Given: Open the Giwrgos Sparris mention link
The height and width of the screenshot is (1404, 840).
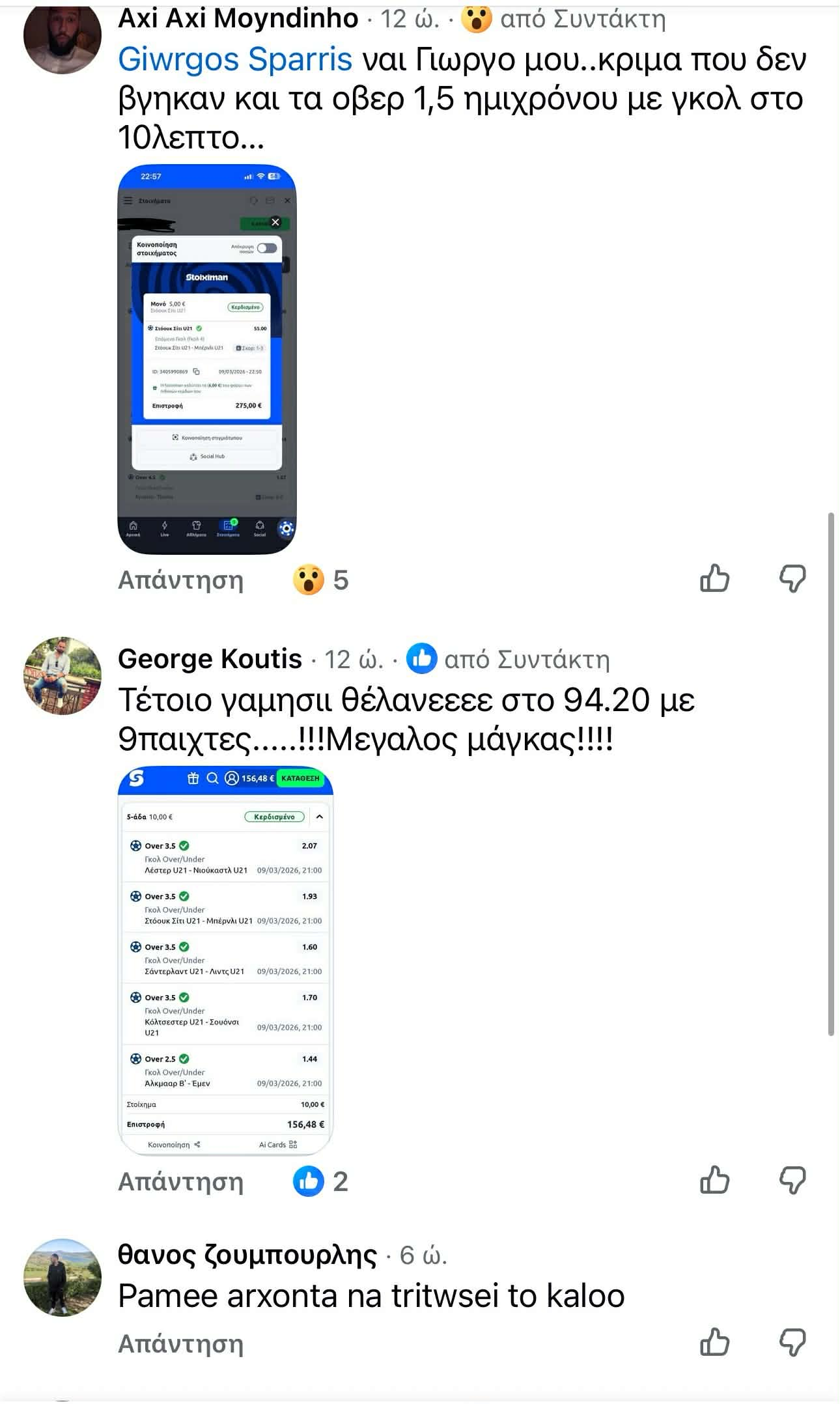Looking at the screenshot, I should pos(235,60).
